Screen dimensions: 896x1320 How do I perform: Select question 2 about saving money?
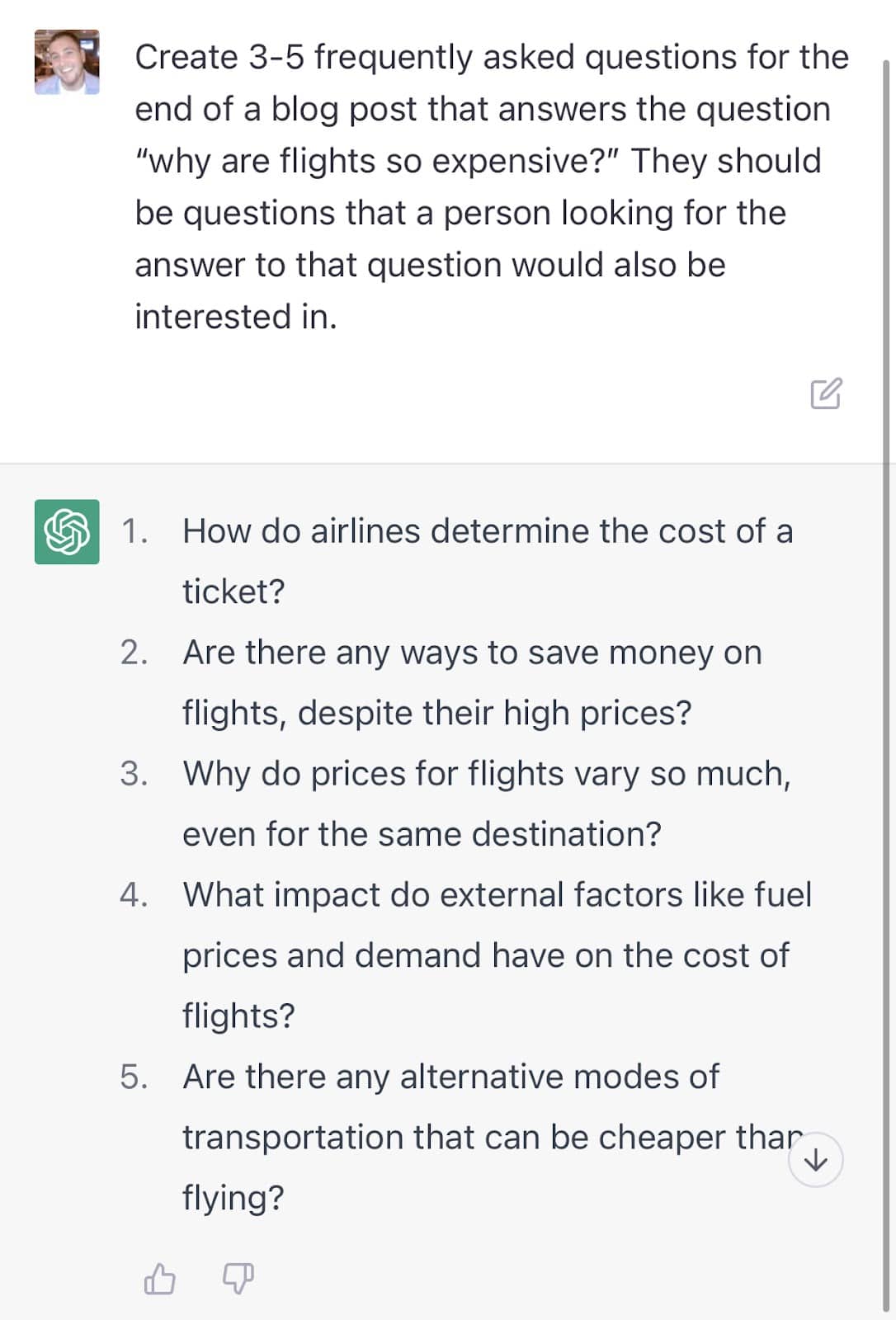pos(470,682)
